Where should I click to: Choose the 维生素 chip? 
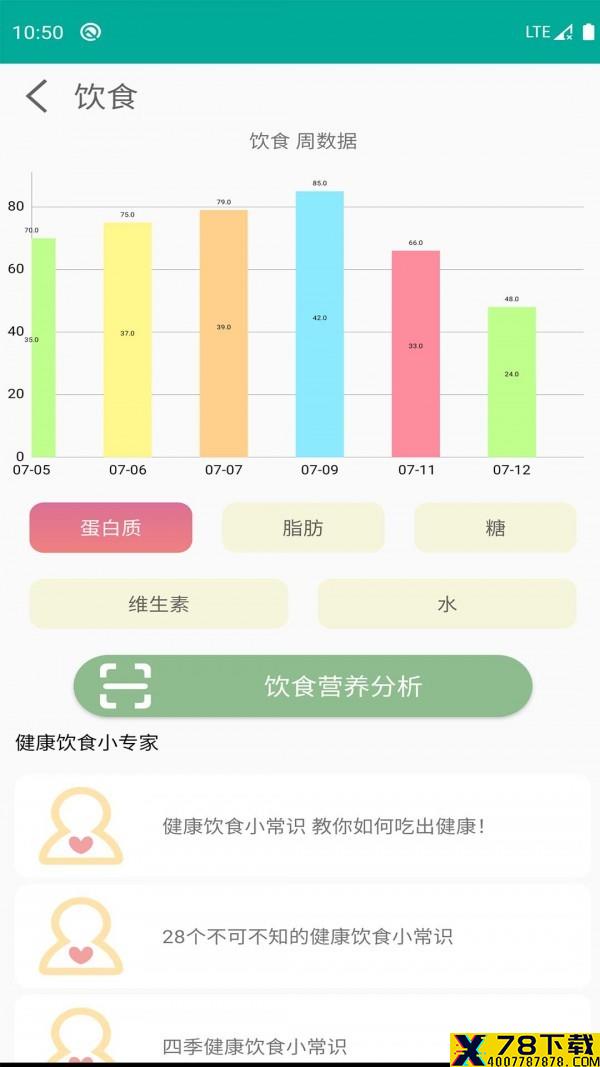coord(159,604)
